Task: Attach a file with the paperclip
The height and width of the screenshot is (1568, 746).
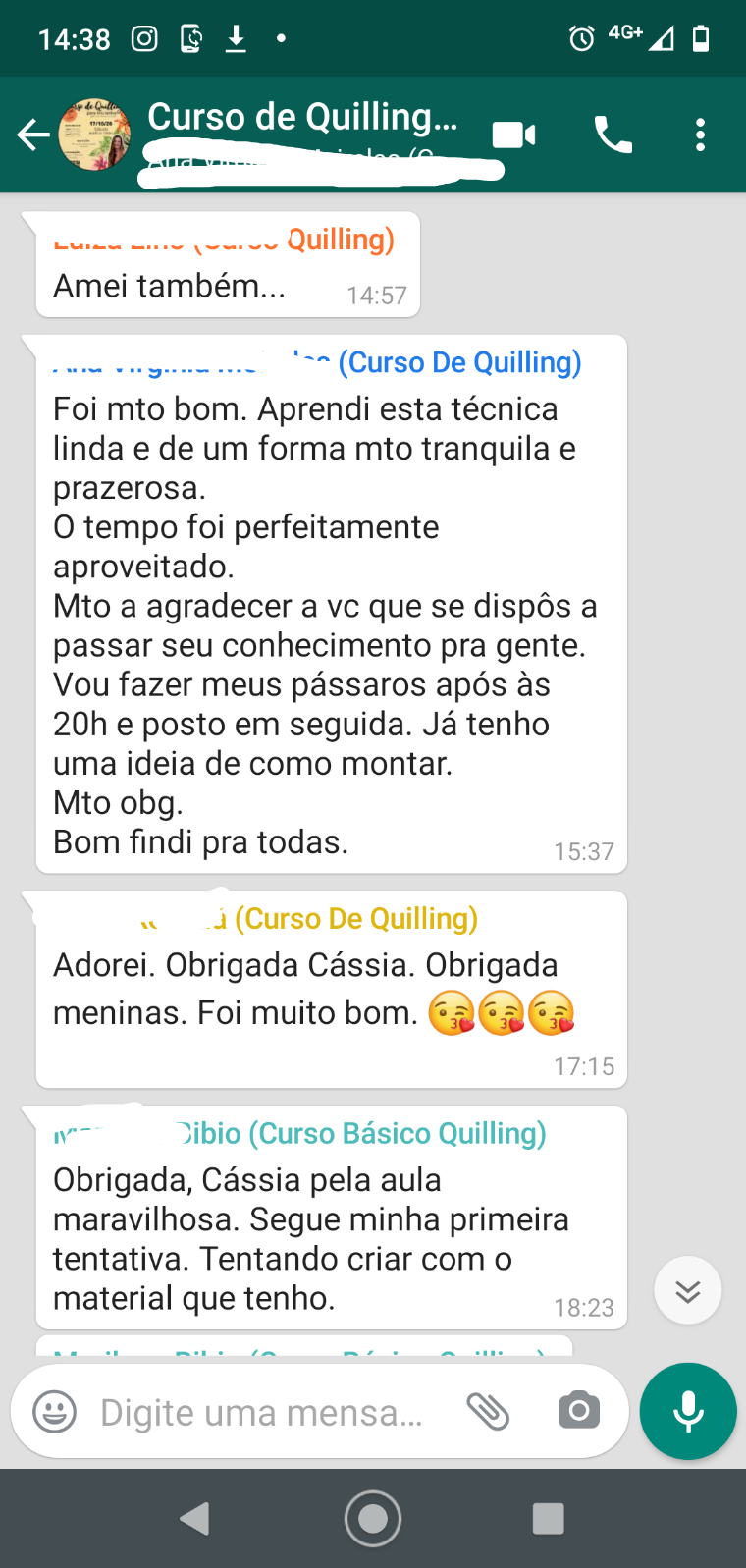Action: 488,1412
